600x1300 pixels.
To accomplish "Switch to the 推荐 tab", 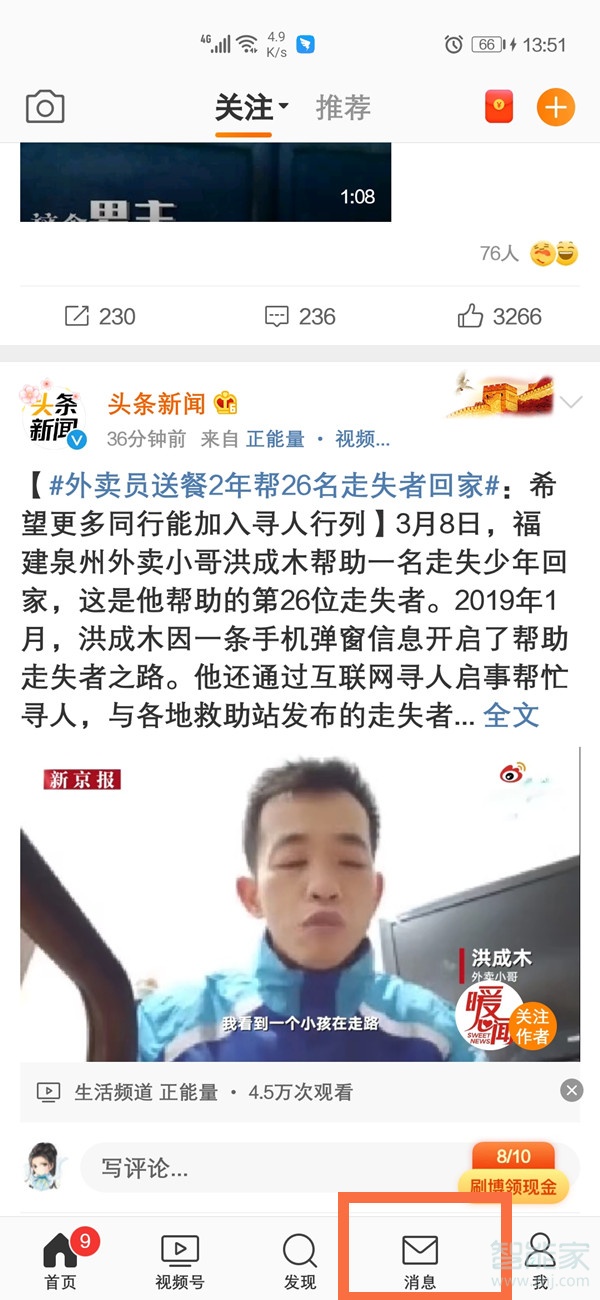I will [343, 107].
